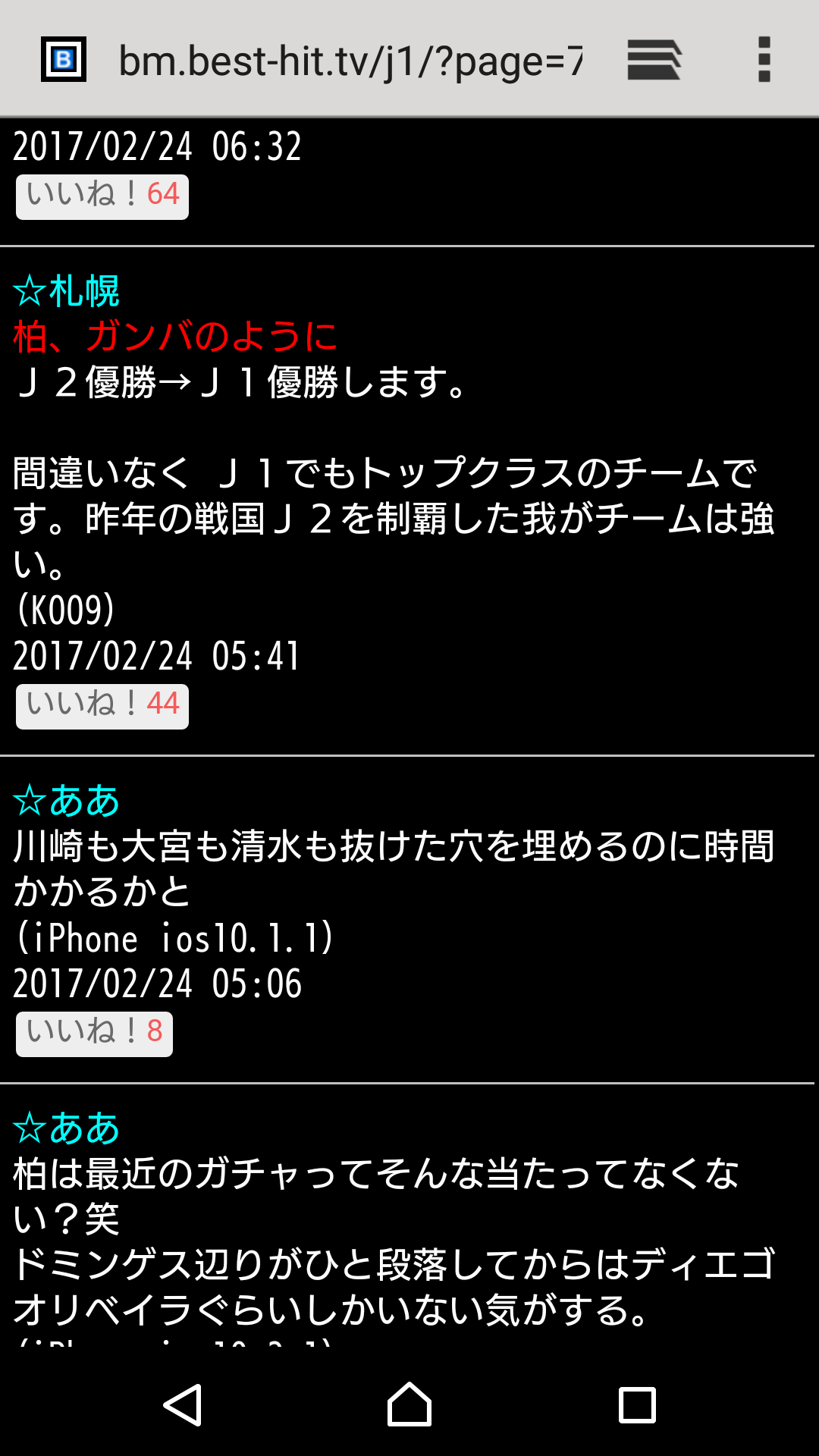Like the comment with 64 likes

[x=102, y=197]
